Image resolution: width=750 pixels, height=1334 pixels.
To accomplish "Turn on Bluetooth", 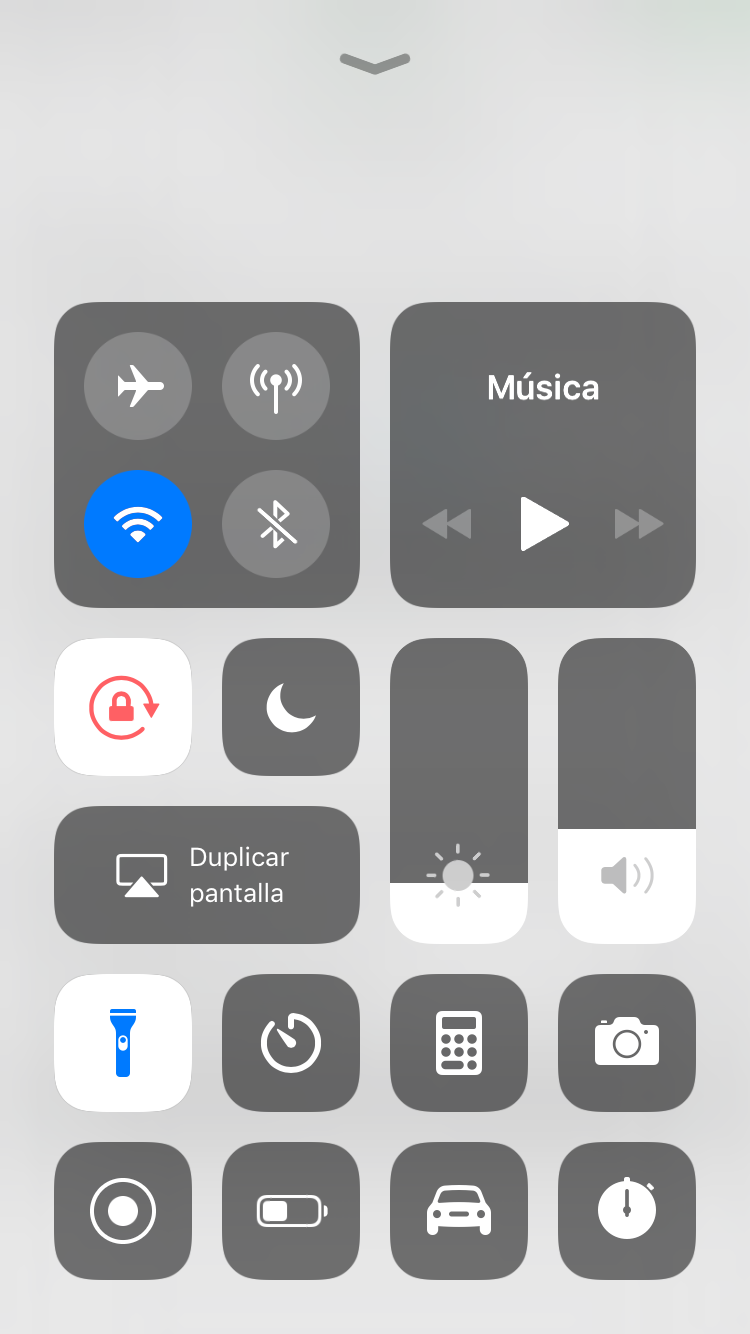I will 275,523.
